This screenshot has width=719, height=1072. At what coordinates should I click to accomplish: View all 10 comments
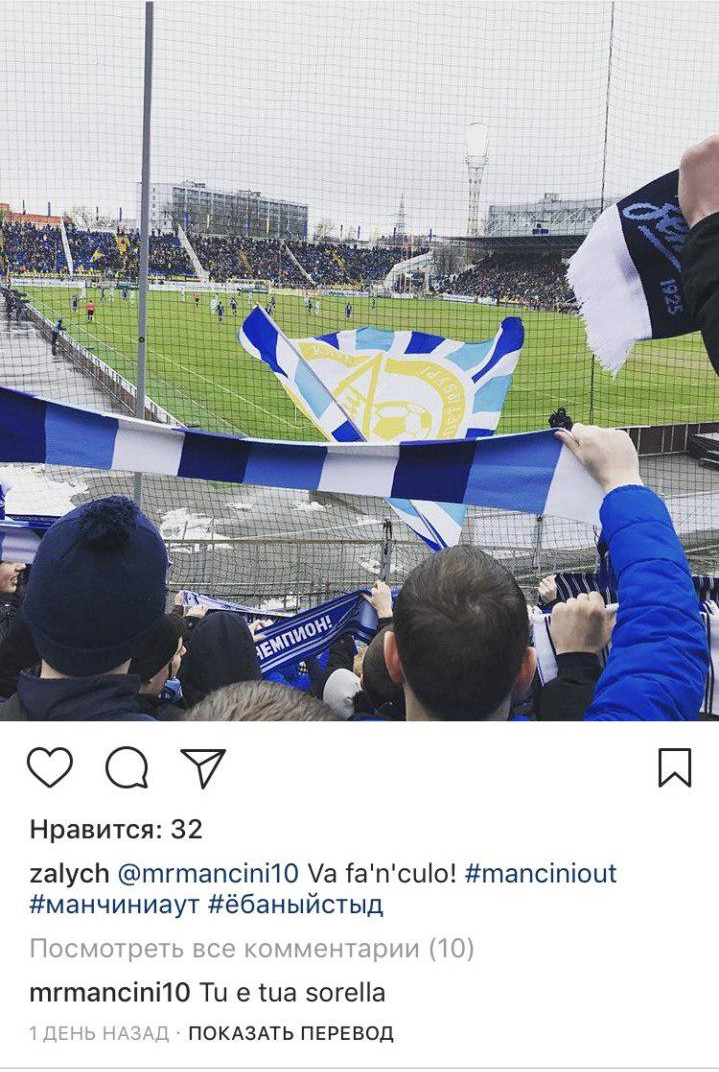[x=251, y=948]
